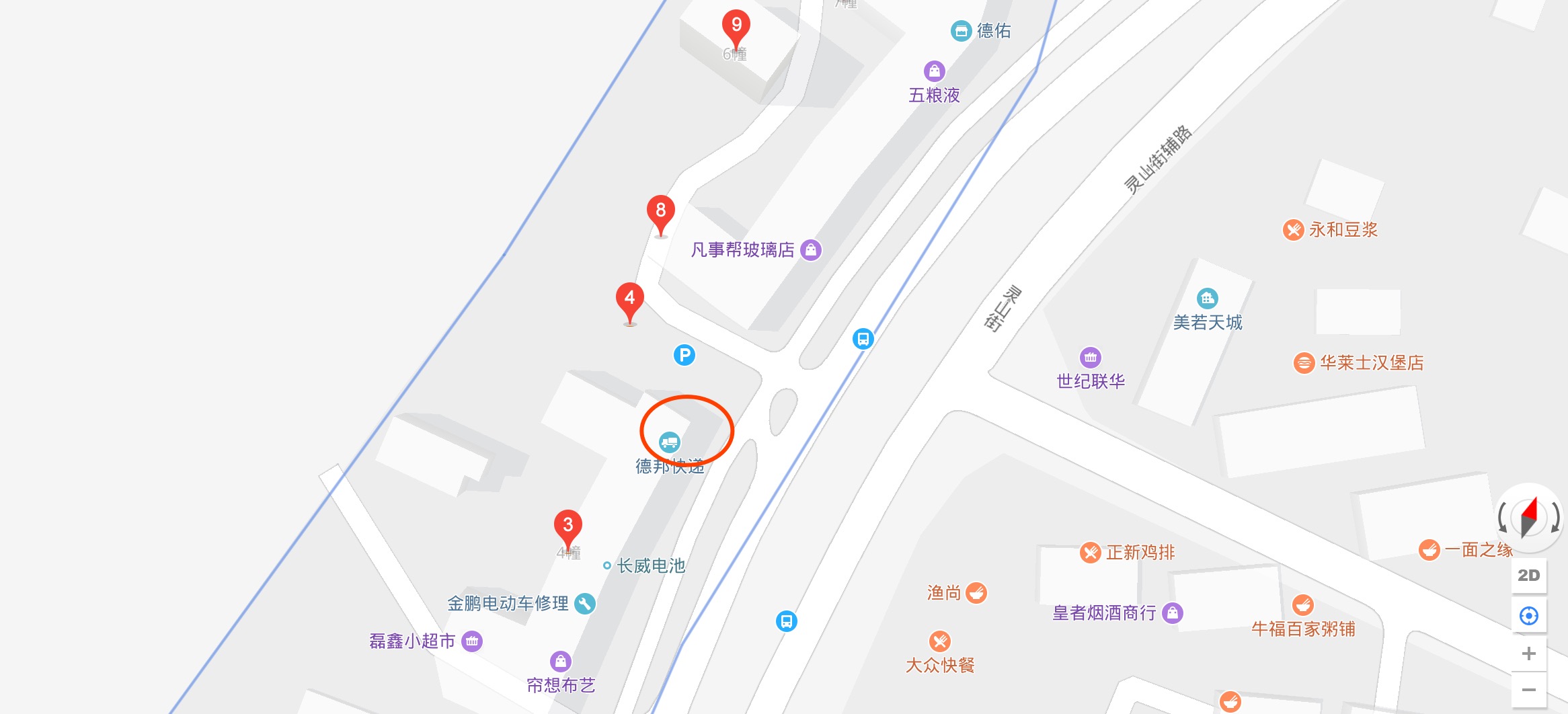This screenshot has height=714, width=1568.
Task: Open red map marker number 4
Action: pos(629,298)
